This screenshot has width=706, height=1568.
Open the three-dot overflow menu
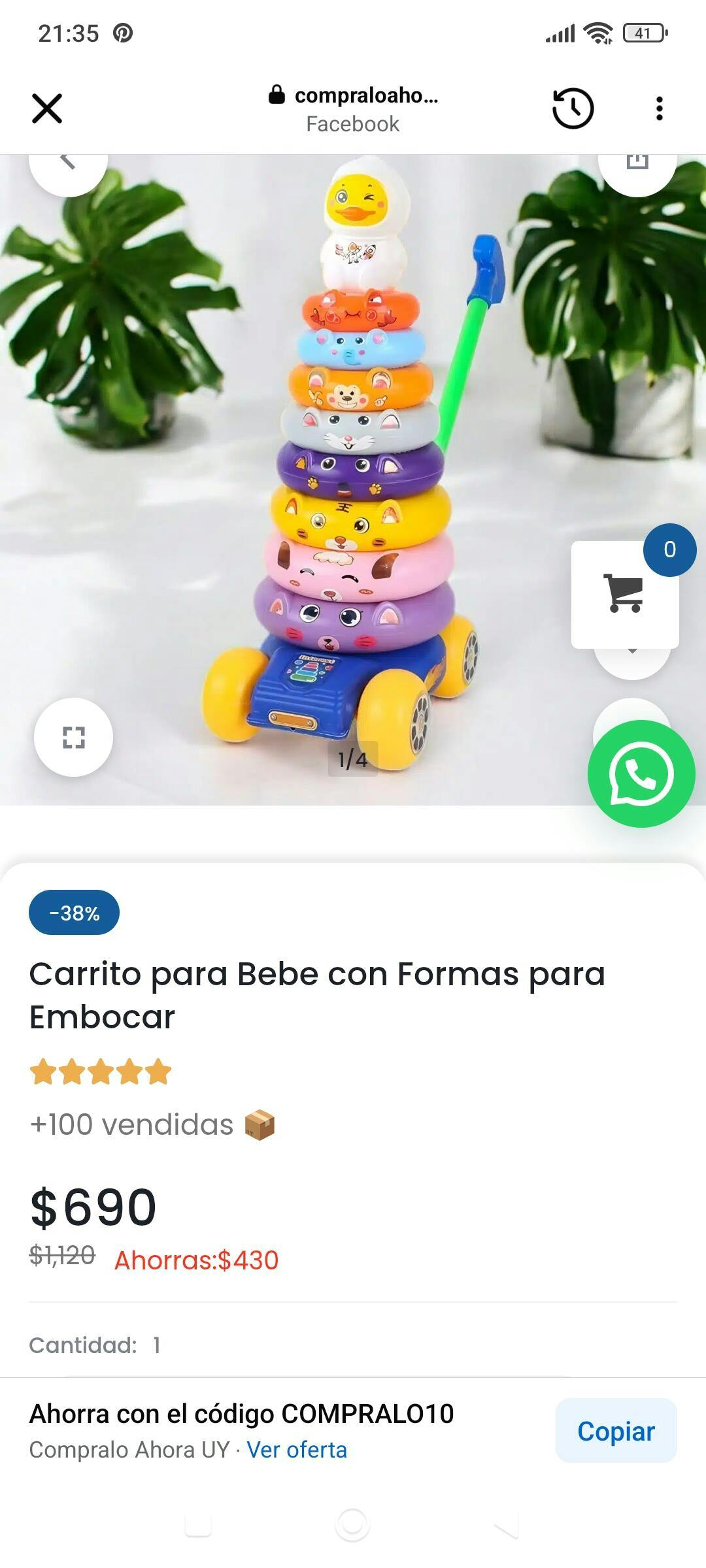coord(659,108)
